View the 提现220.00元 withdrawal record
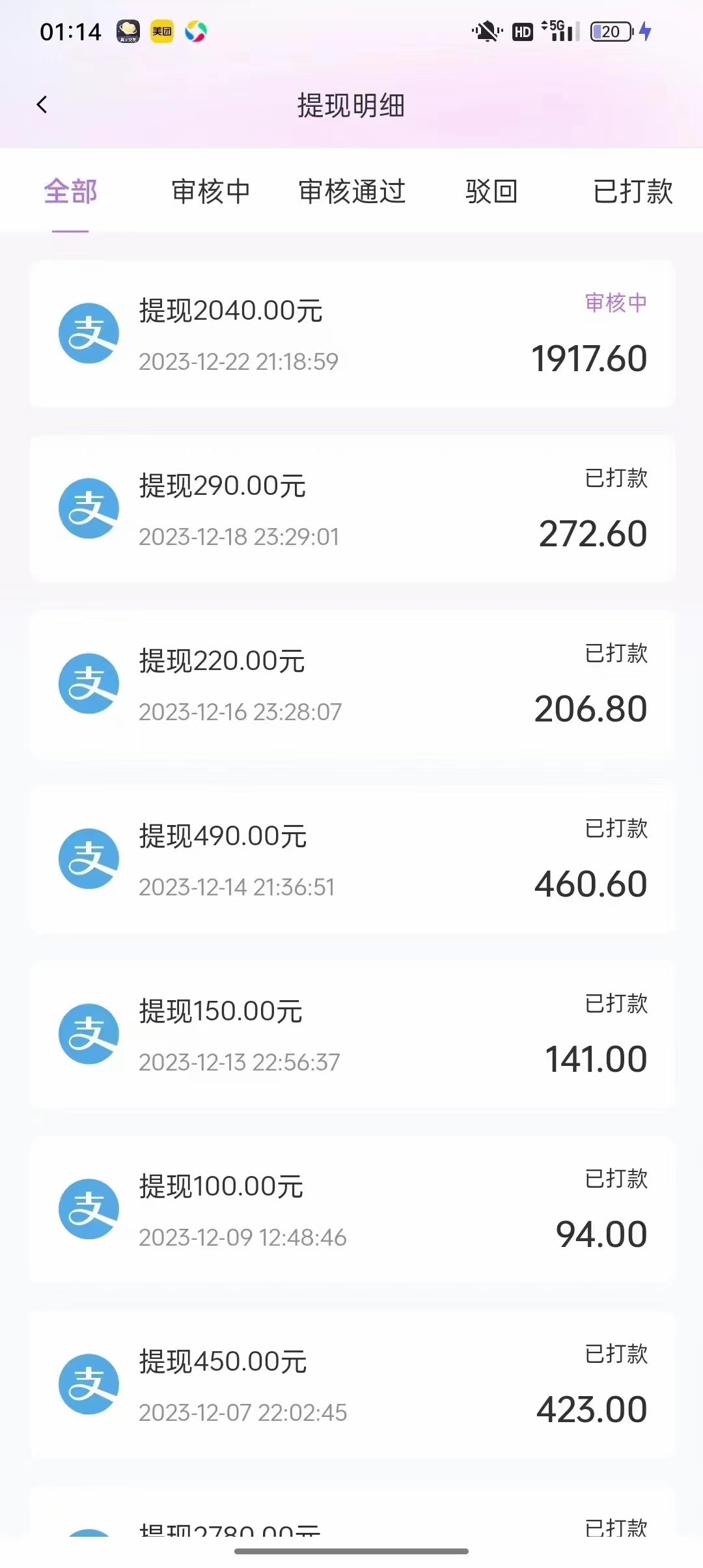This screenshot has height=1568, width=703. click(352, 684)
